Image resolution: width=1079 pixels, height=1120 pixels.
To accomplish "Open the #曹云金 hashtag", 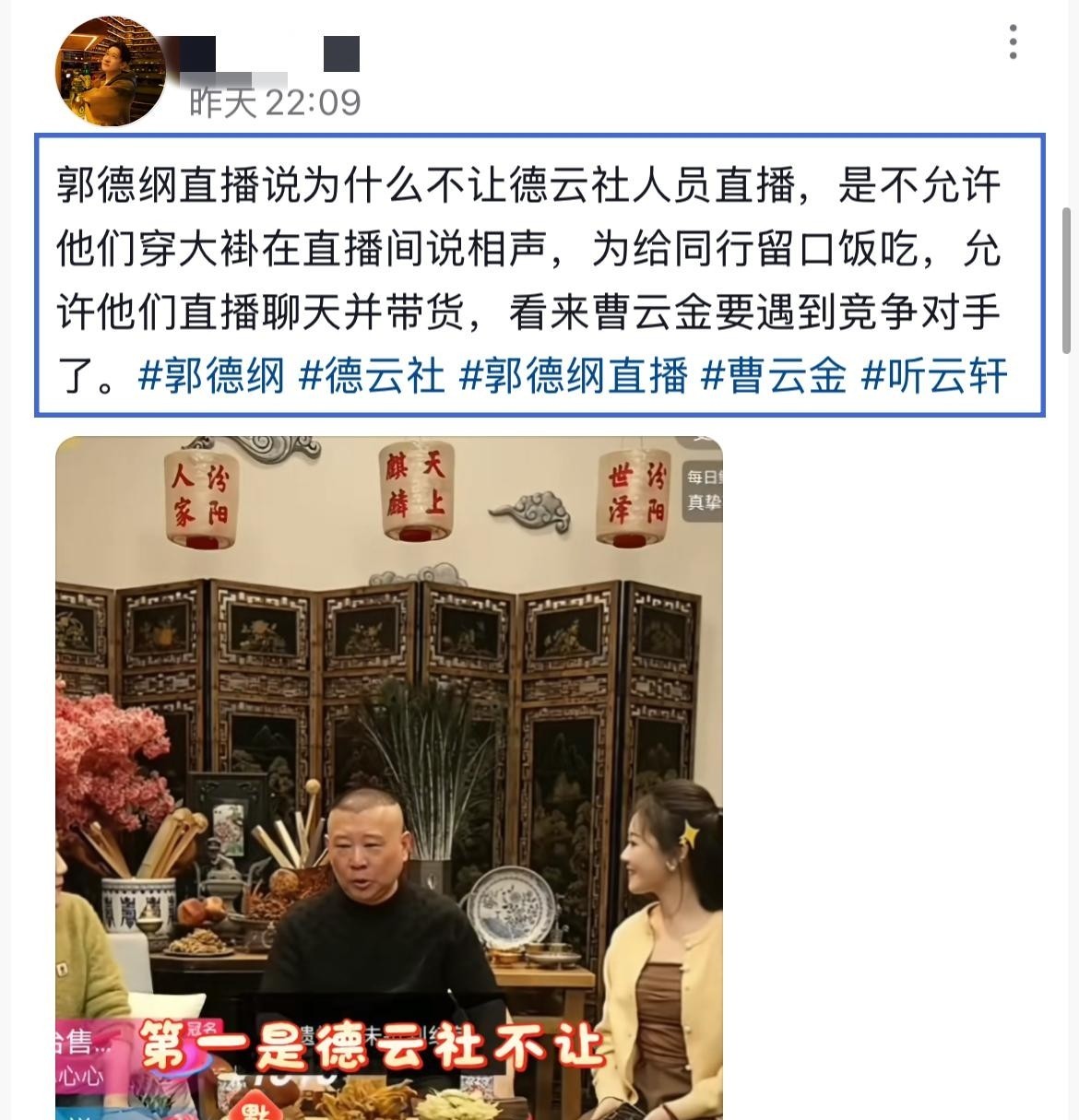I will [774, 377].
